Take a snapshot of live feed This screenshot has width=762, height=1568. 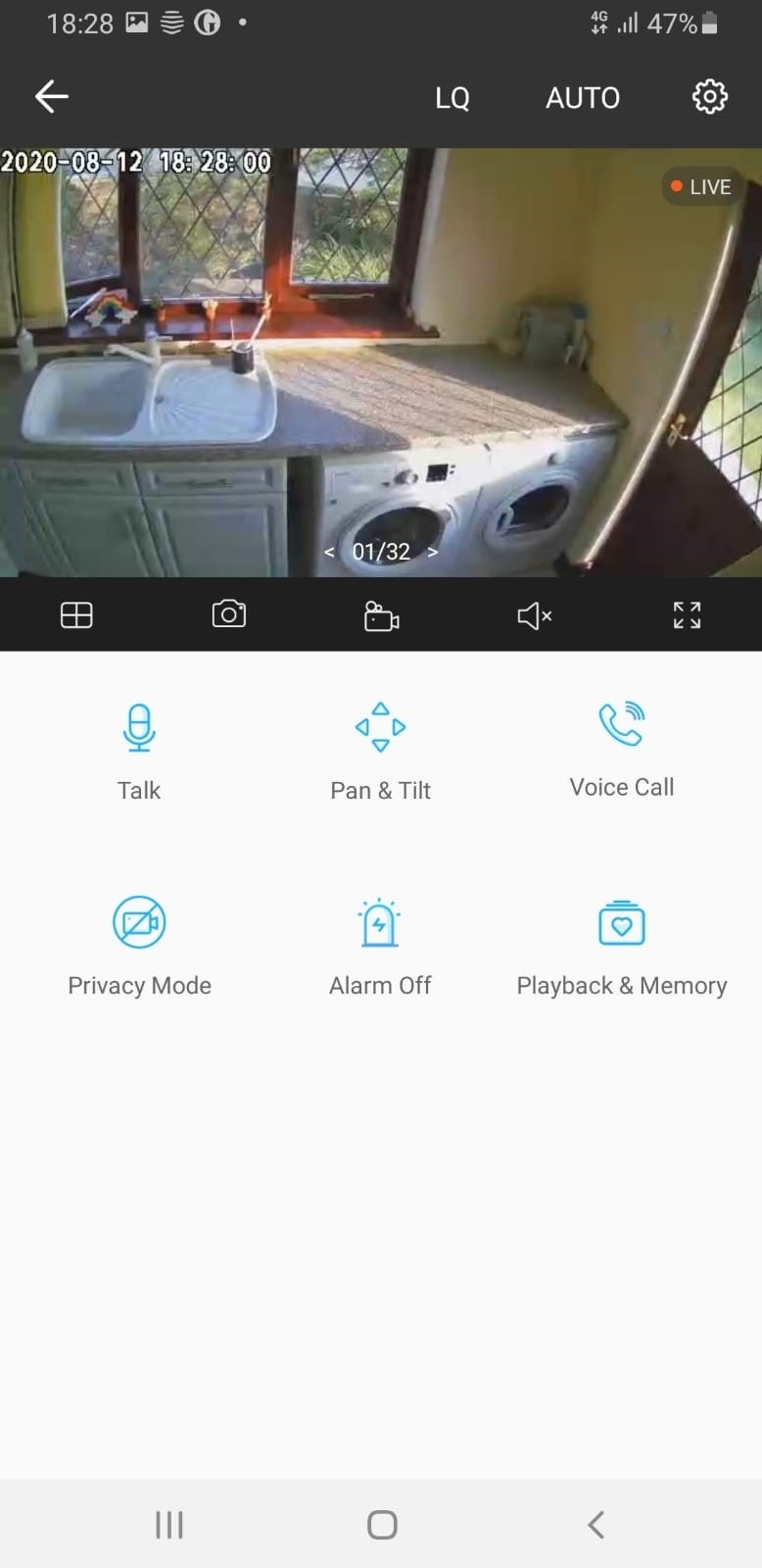tap(229, 614)
